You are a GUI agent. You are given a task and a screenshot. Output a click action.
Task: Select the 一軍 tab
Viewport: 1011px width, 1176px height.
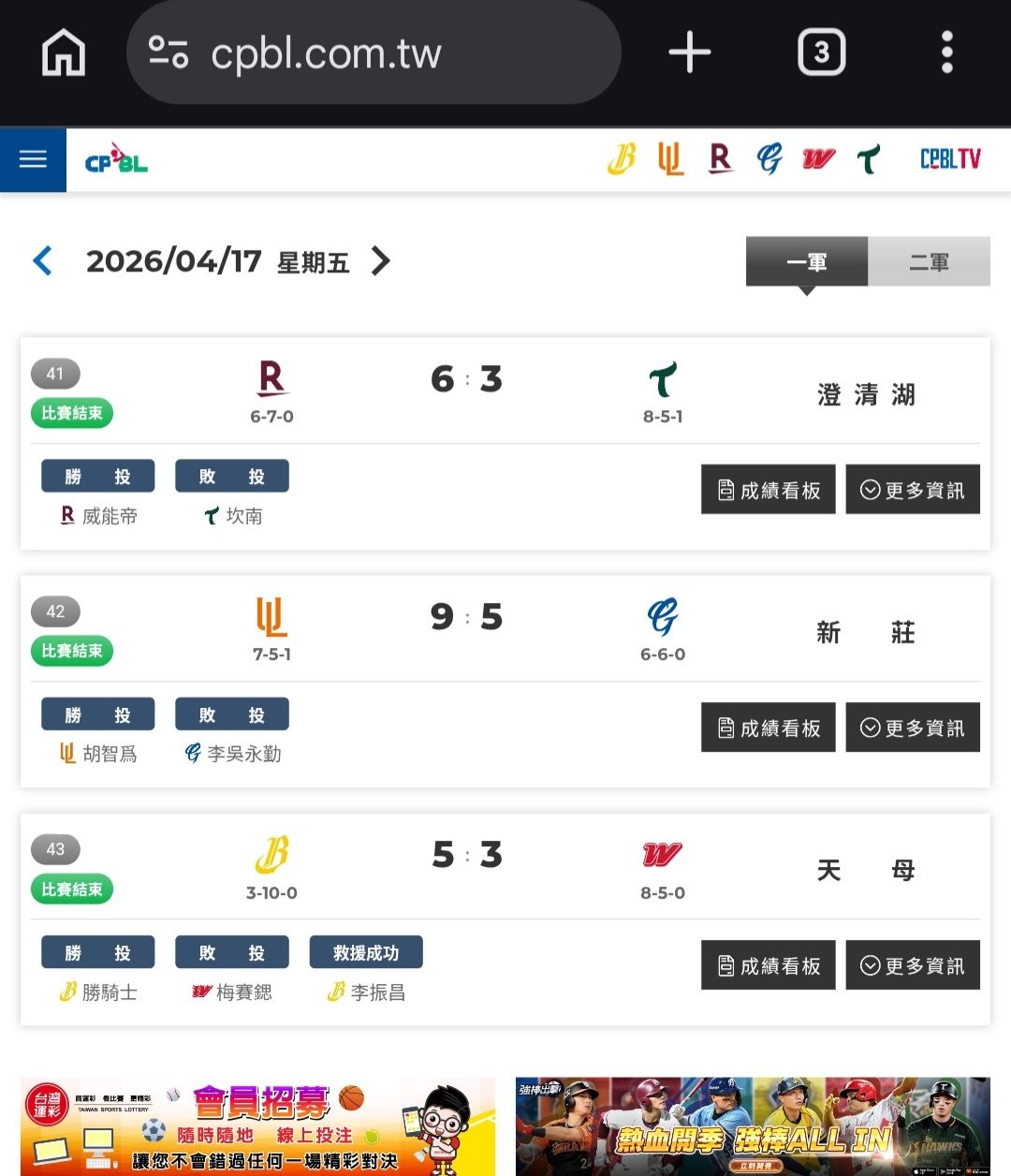pos(806,262)
